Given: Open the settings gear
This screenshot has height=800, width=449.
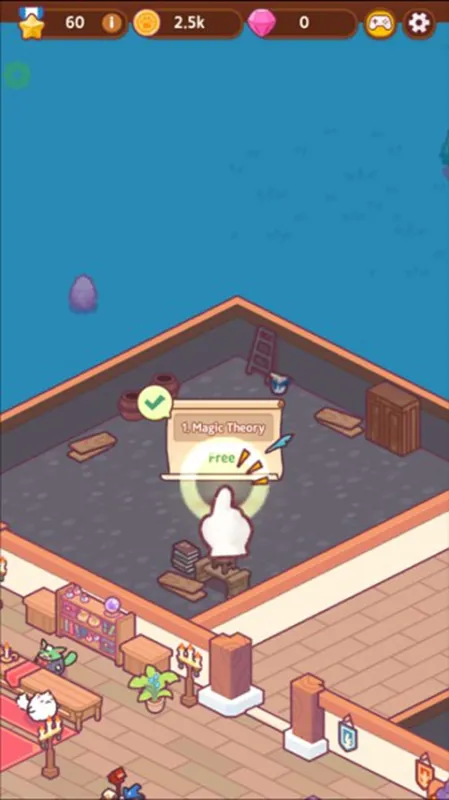Looking at the screenshot, I should [419, 23].
